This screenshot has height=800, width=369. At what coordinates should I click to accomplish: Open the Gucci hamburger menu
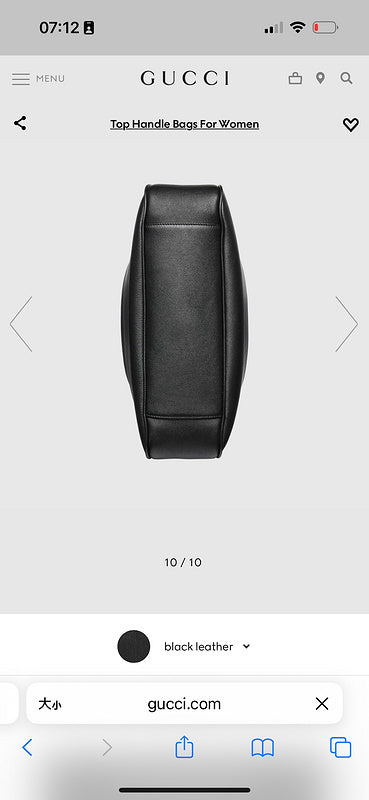(38, 79)
